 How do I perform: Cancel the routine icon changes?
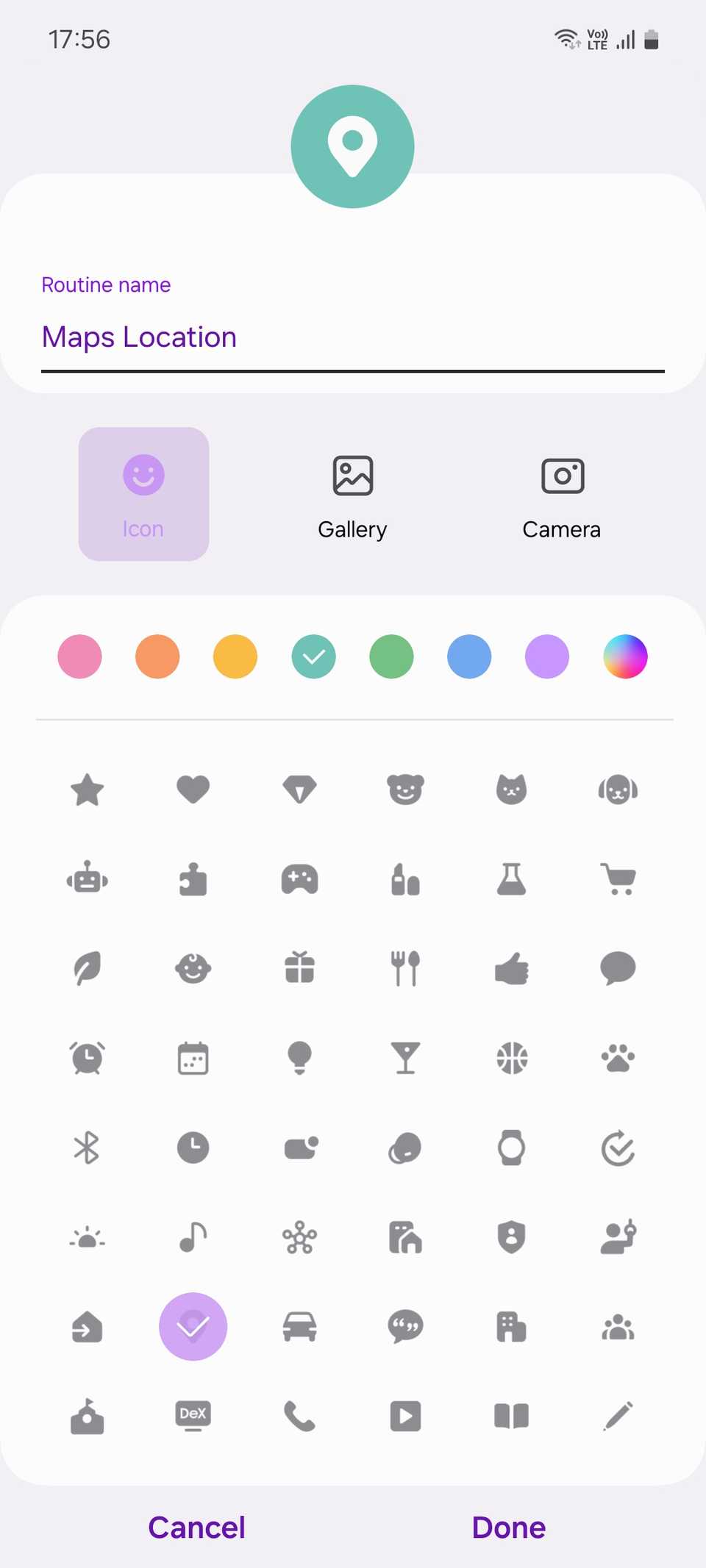[196, 1528]
